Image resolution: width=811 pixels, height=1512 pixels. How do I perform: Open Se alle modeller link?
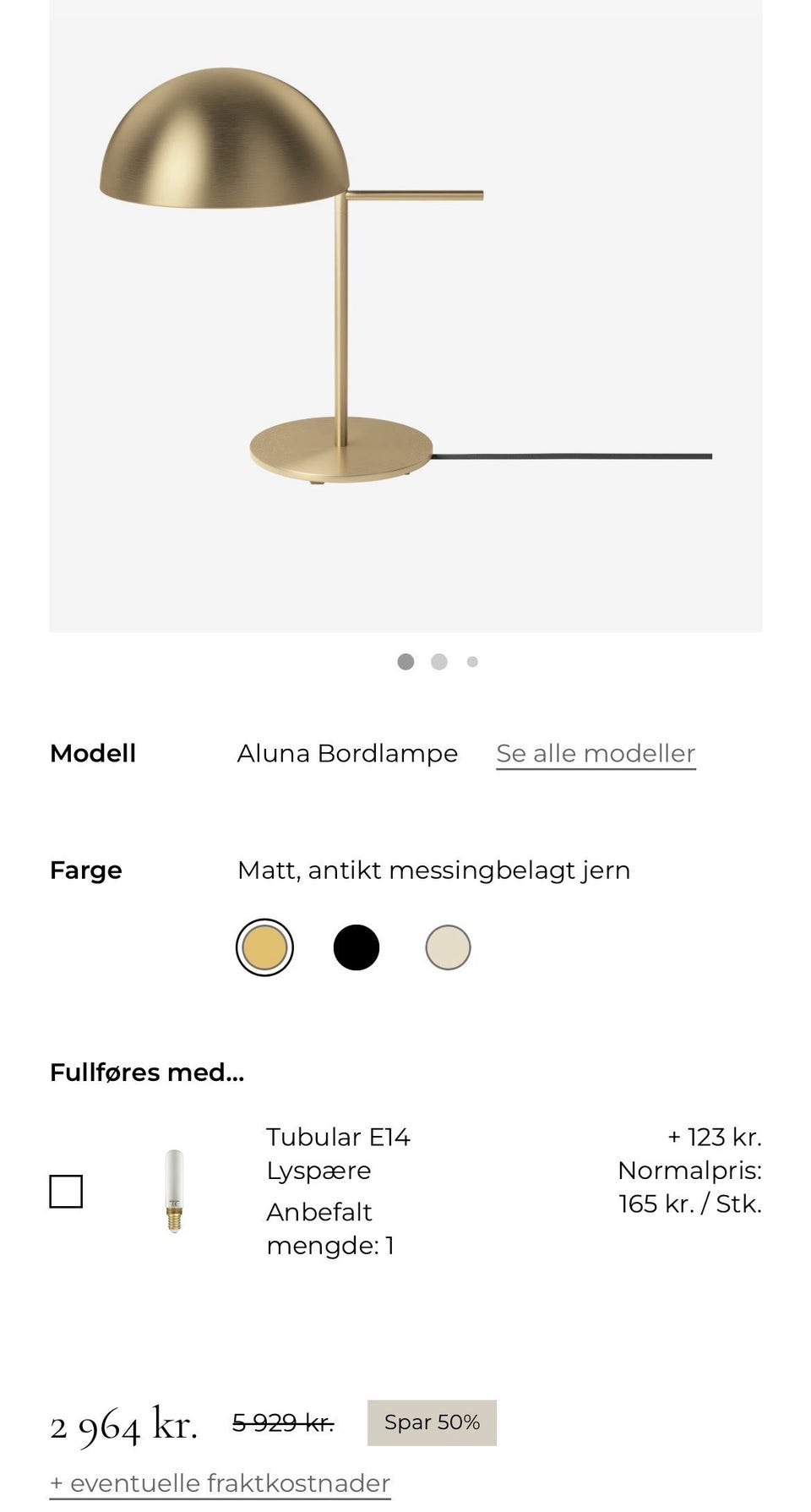[595, 752]
